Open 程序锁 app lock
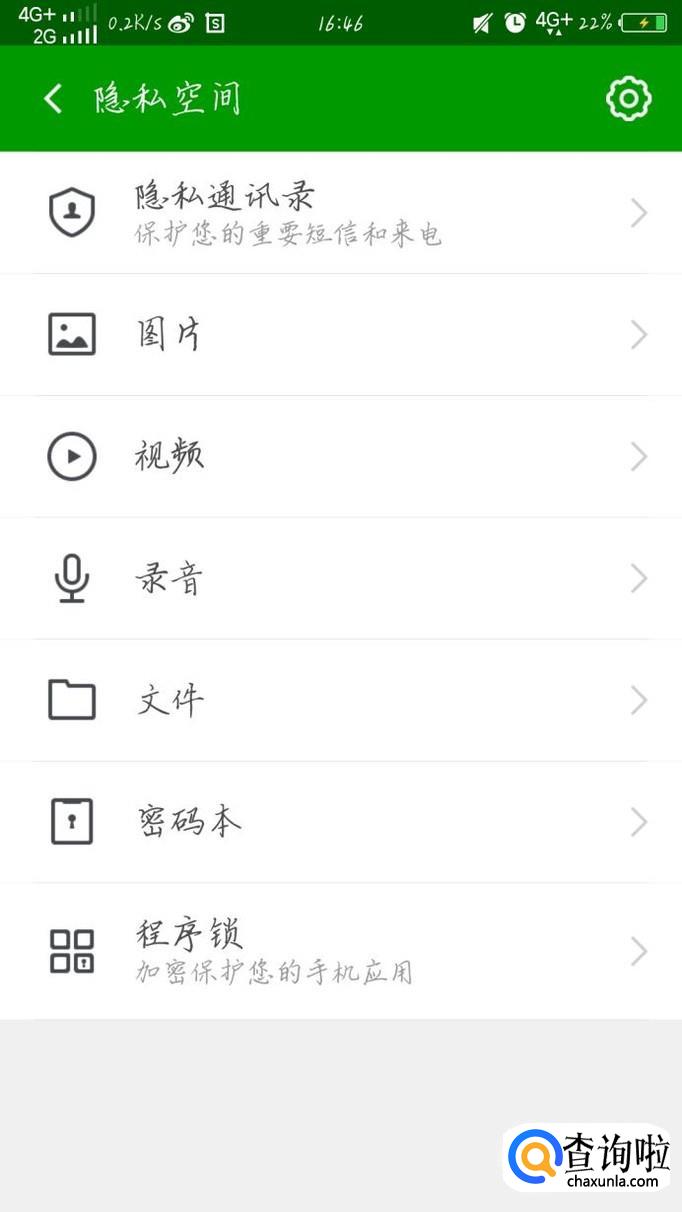The width and height of the screenshot is (682, 1212). pyautogui.click(x=340, y=951)
